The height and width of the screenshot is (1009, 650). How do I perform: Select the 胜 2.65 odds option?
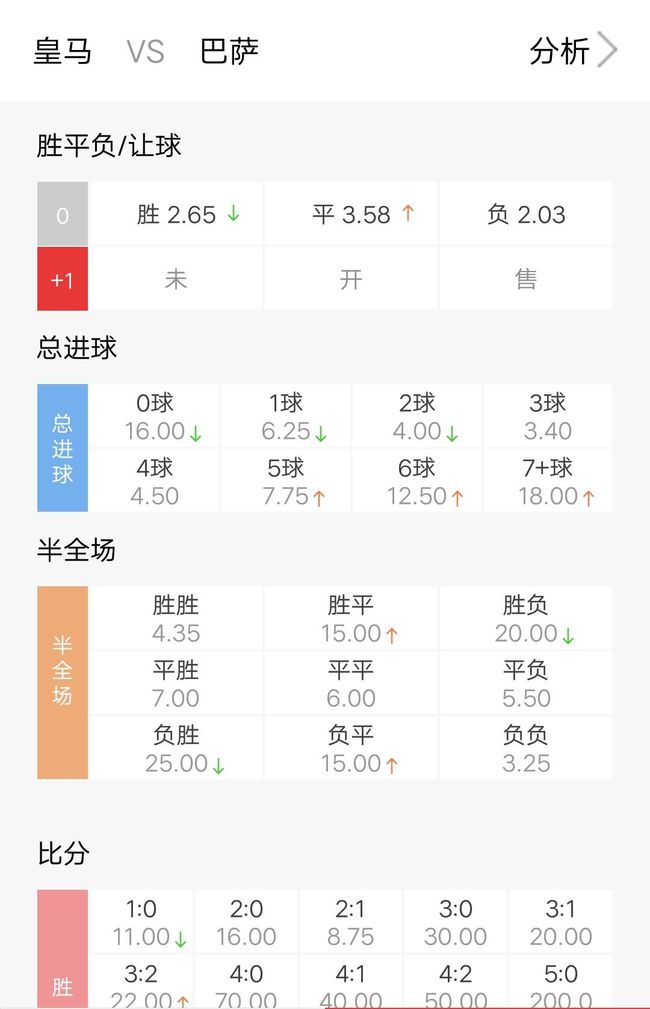(x=176, y=214)
